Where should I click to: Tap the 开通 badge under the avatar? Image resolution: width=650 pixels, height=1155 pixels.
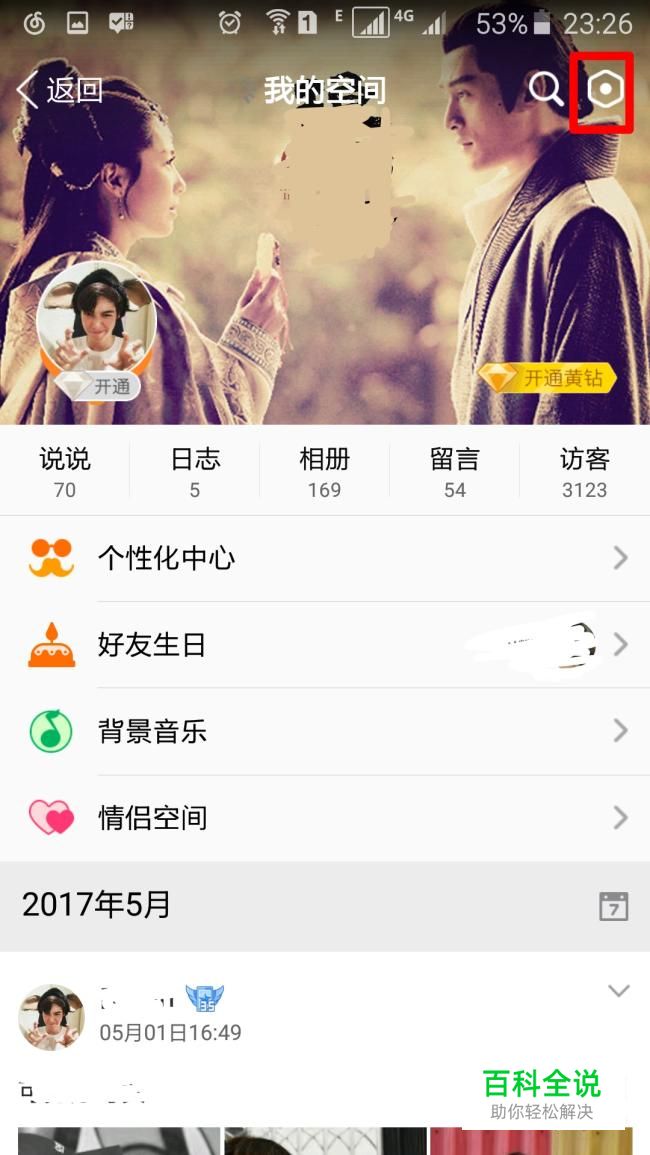tap(97, 385)
